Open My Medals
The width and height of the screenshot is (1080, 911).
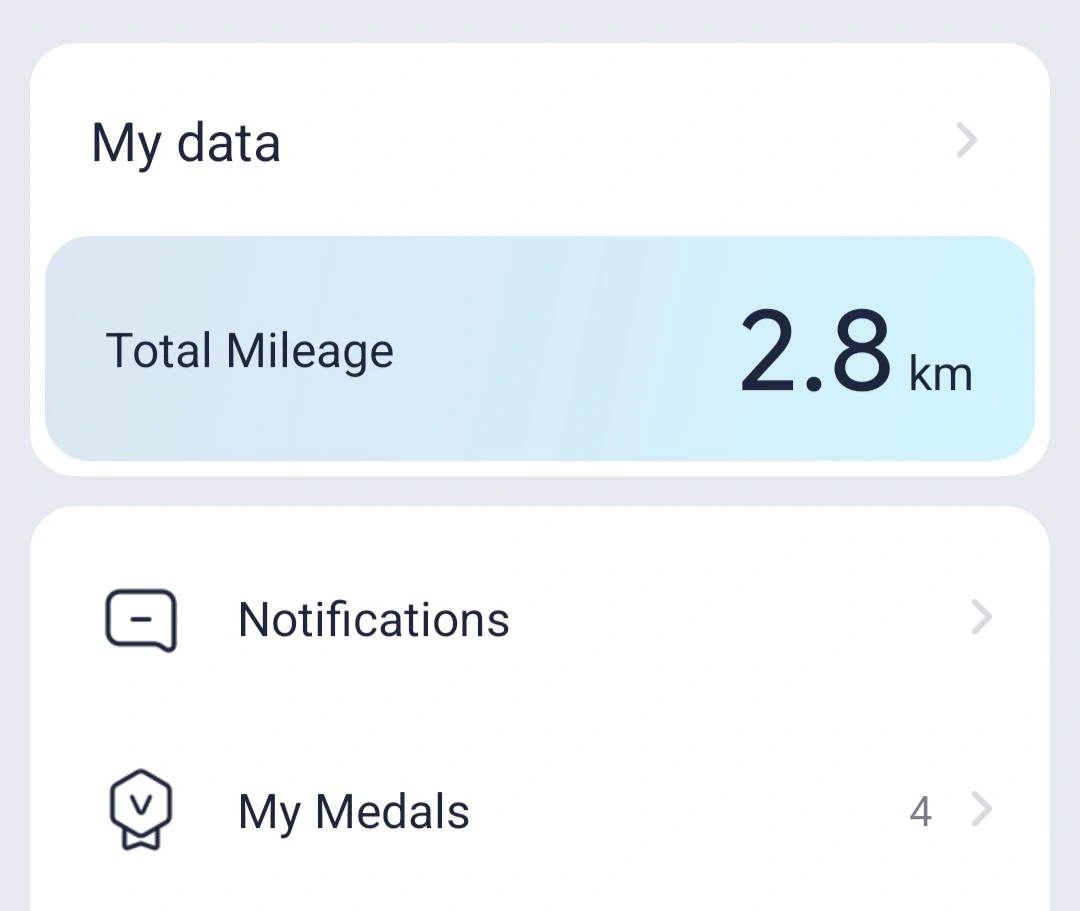pyautogui.click(x=539, y=810)
